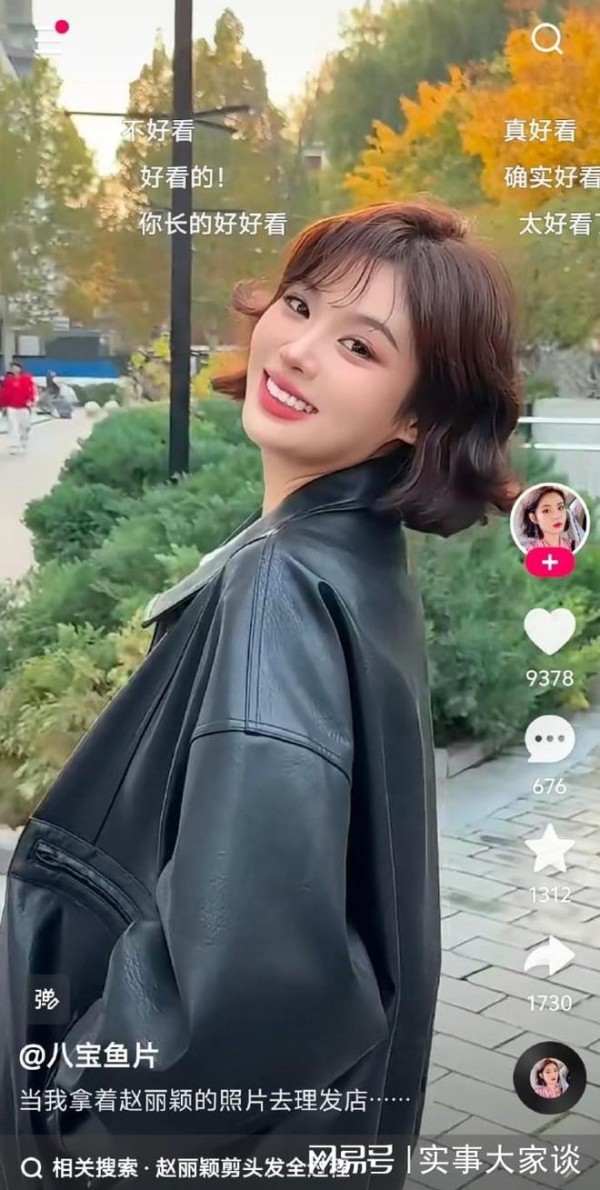600x1190 pixels.
Task: Open the creator's profile avatar
Action: pos(549,521)
